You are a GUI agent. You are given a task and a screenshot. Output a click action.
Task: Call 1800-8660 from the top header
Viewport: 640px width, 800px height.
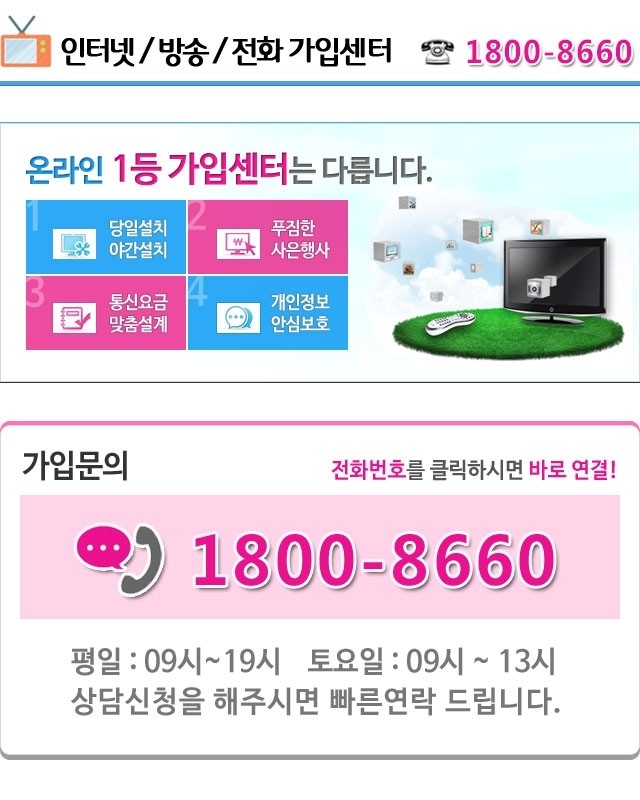point(548,52)
